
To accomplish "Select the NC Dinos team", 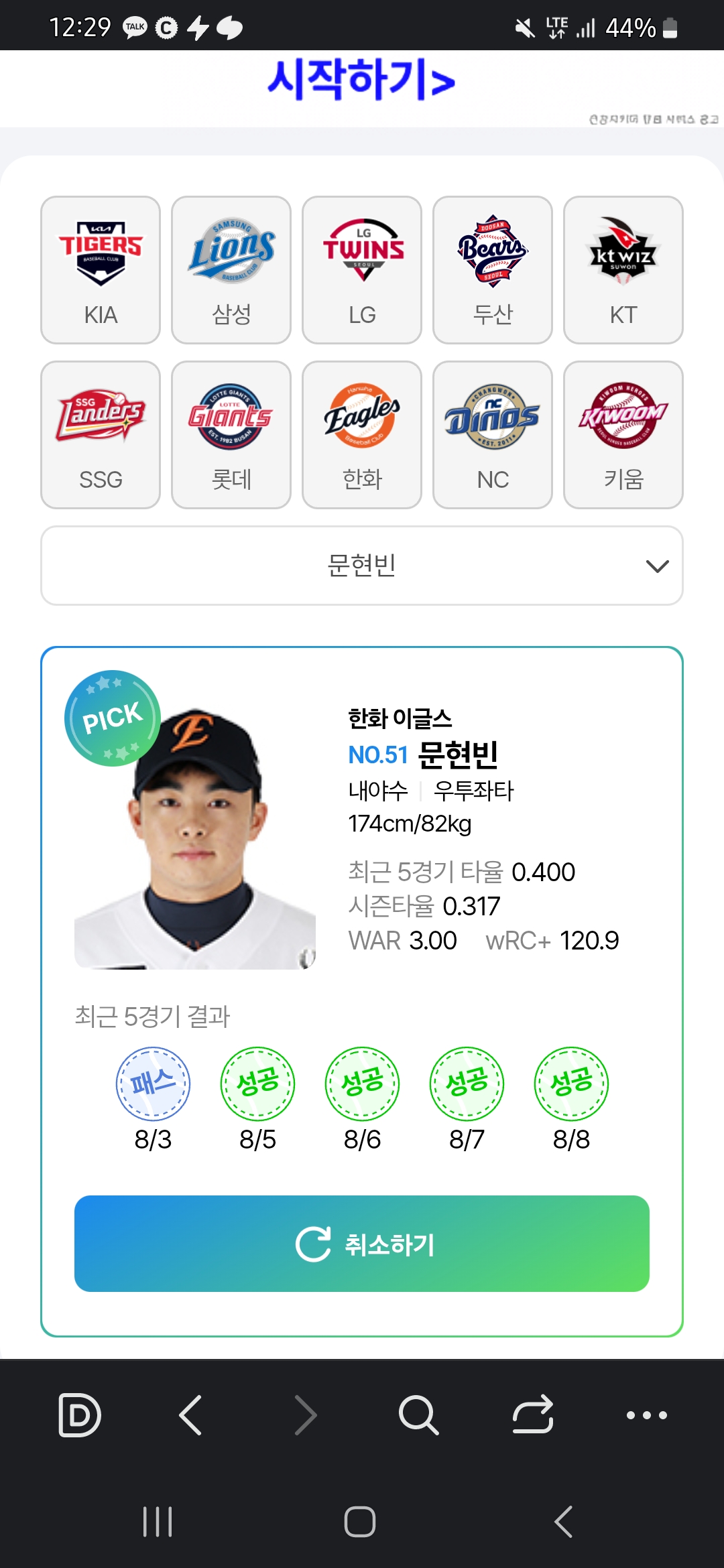I will tap(493, 434).
